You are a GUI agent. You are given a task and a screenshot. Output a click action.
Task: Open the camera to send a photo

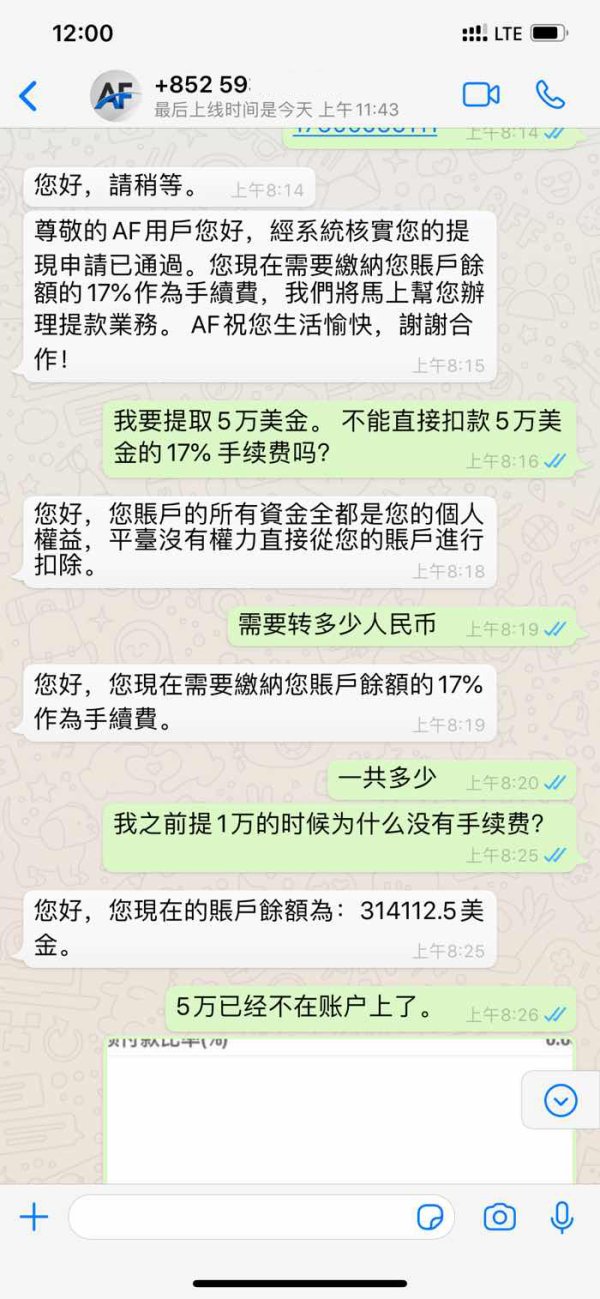499,1217
